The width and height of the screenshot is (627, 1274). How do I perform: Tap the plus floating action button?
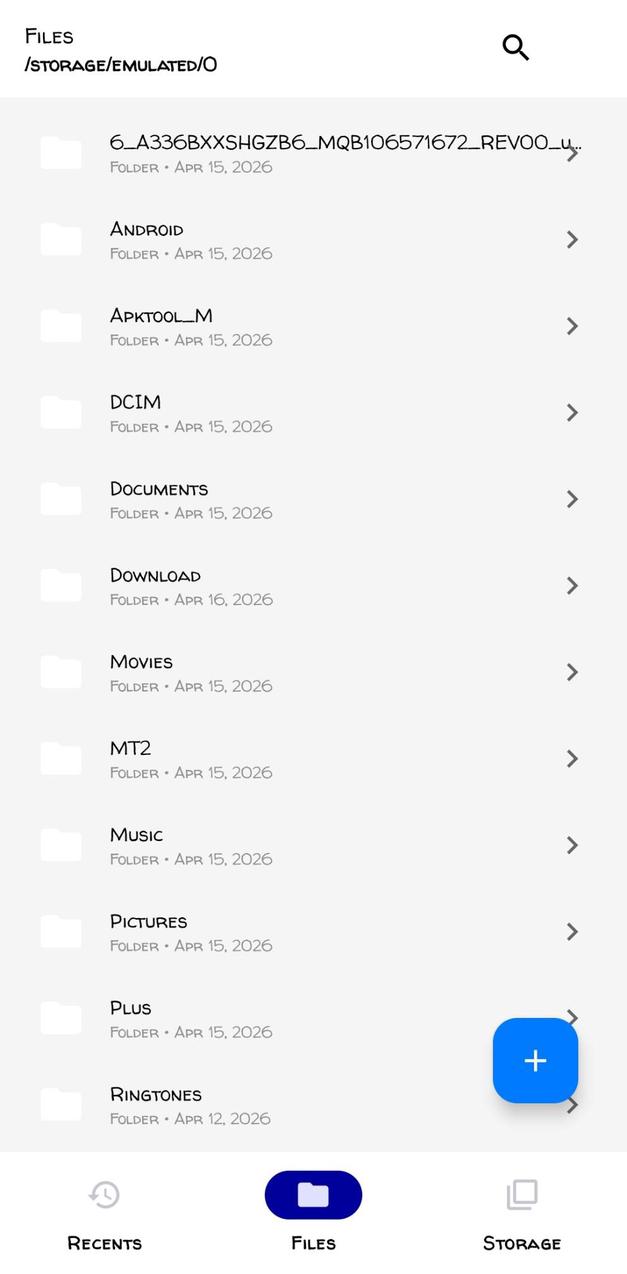pyautogui.click(x=535, y=1060)
